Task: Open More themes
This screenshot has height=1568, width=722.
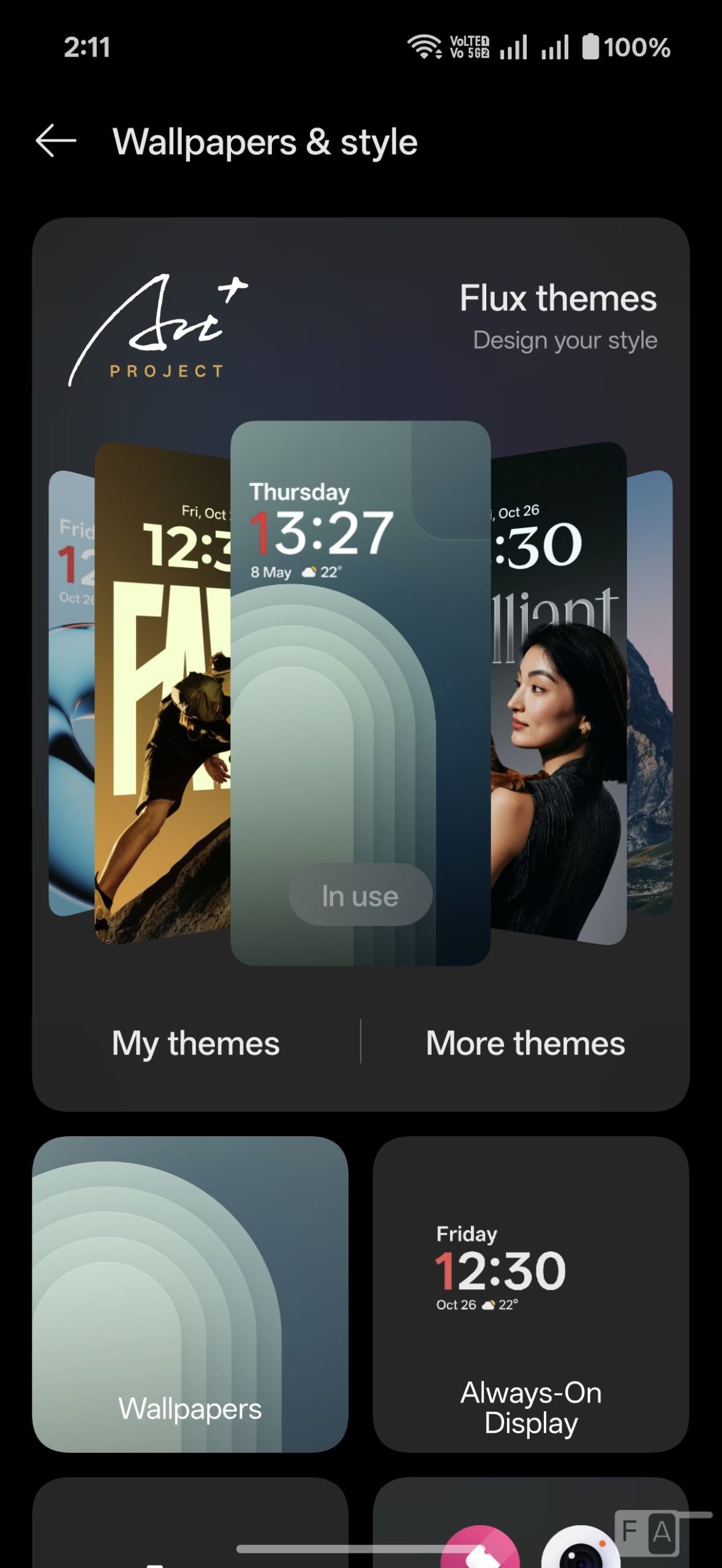Action: click(x=525, y=1043)
